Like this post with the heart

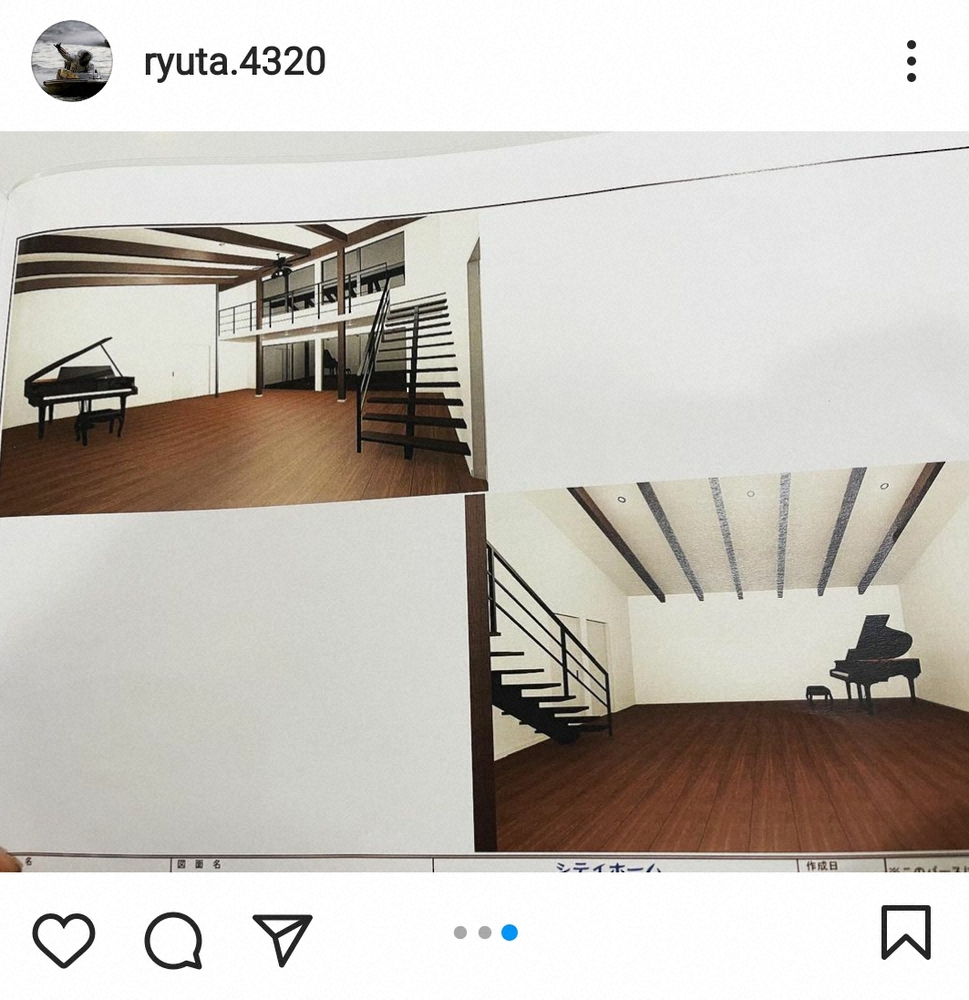pyautogui.click(x=64, y=938)
